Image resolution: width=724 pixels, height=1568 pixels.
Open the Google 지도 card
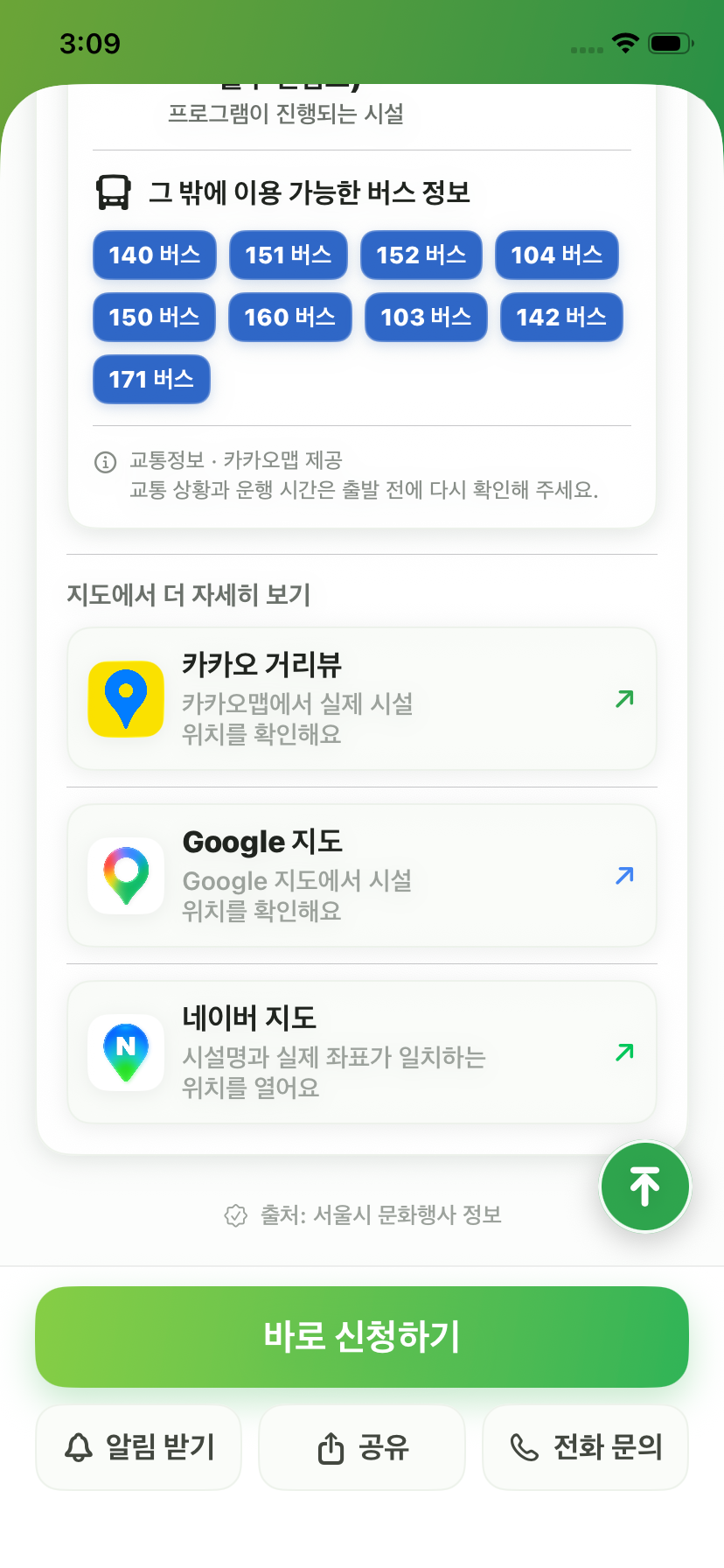click(362, 876)
